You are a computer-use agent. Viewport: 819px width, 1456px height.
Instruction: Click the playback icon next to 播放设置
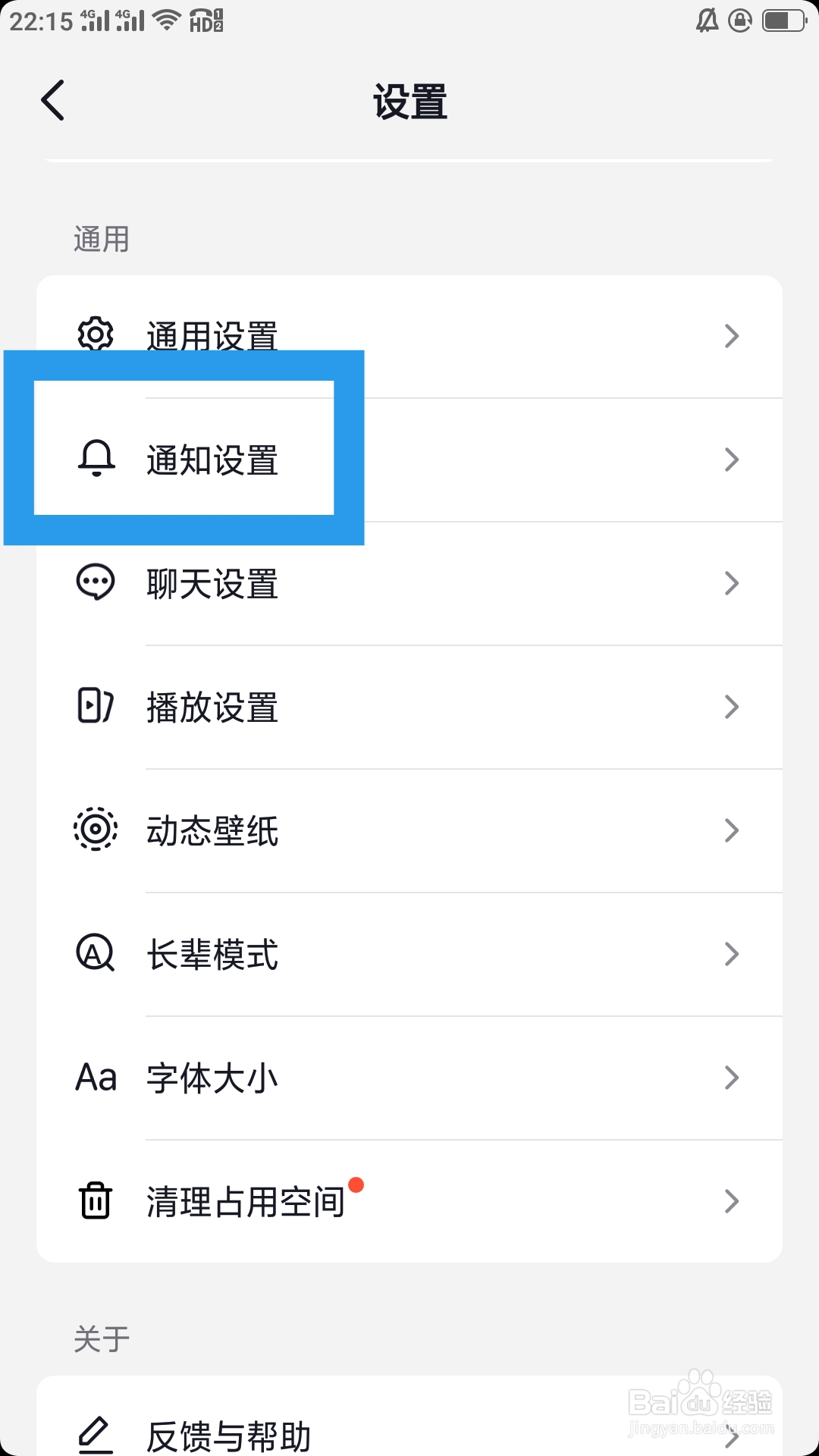point(95,706)
